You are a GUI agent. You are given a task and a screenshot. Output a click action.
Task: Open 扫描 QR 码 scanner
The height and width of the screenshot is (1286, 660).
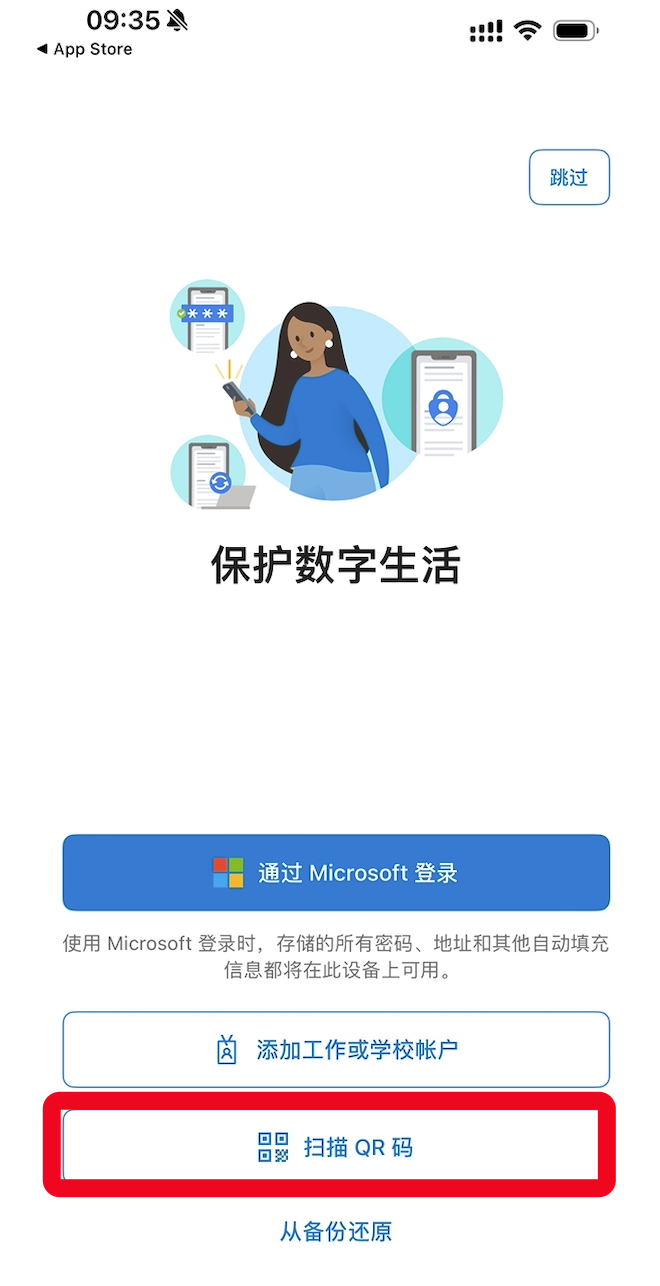click(x=336, y=1146)
